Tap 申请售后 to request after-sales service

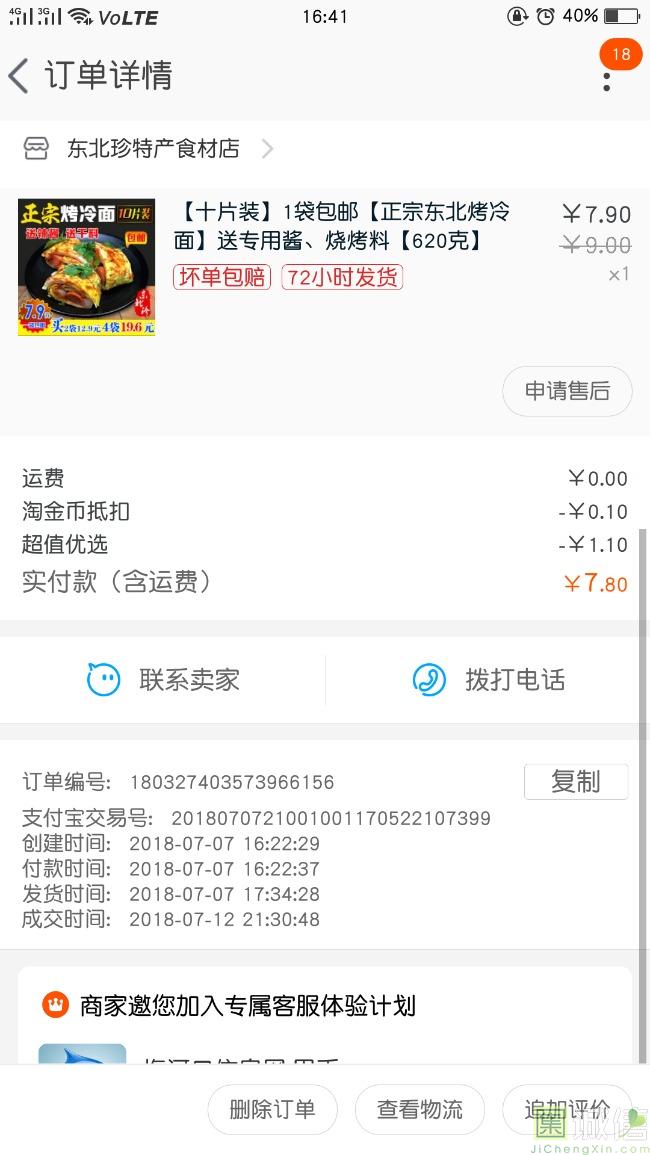[x=567, y=391]
